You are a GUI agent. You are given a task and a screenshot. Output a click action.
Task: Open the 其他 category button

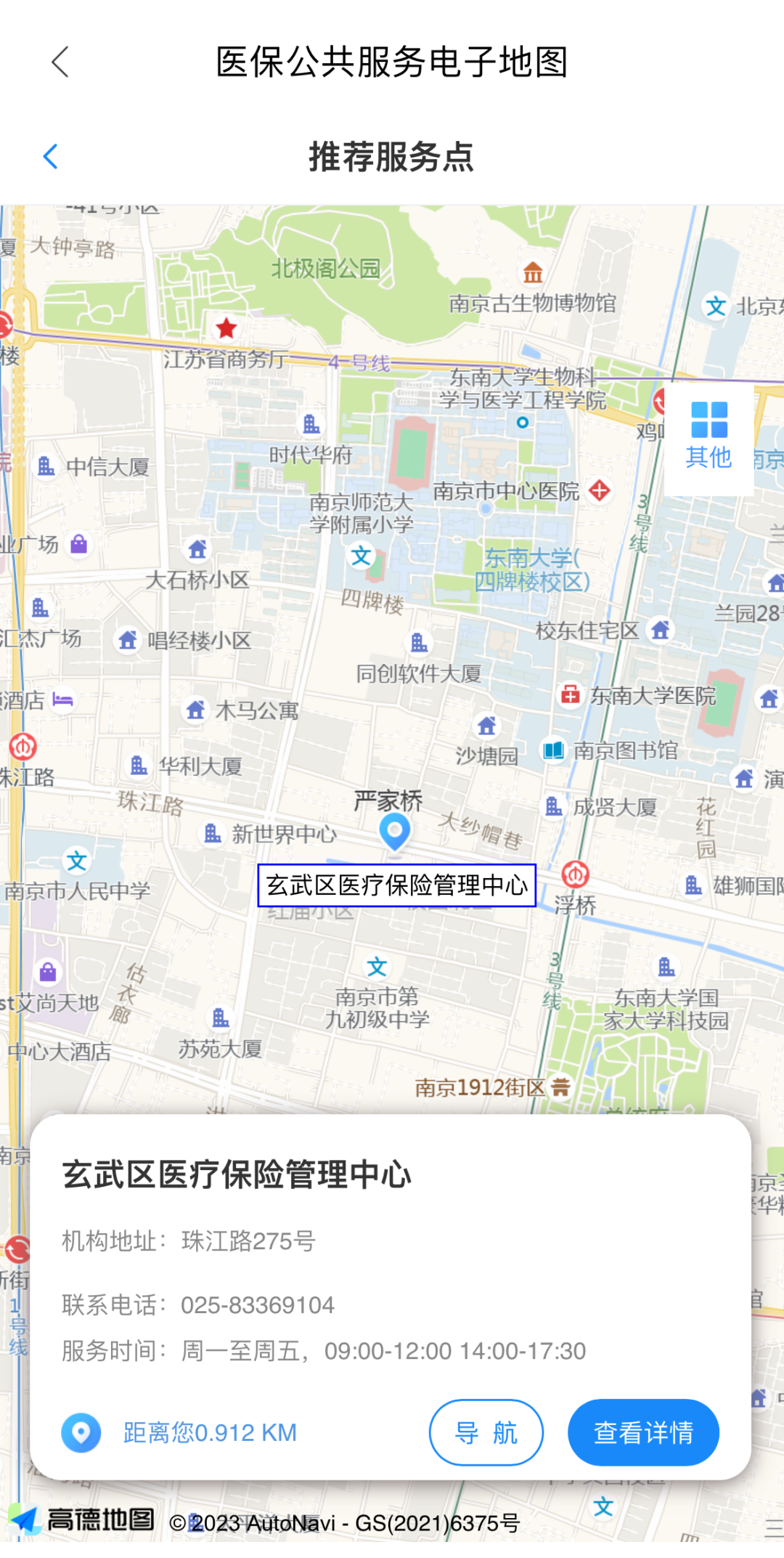point(709,437)
